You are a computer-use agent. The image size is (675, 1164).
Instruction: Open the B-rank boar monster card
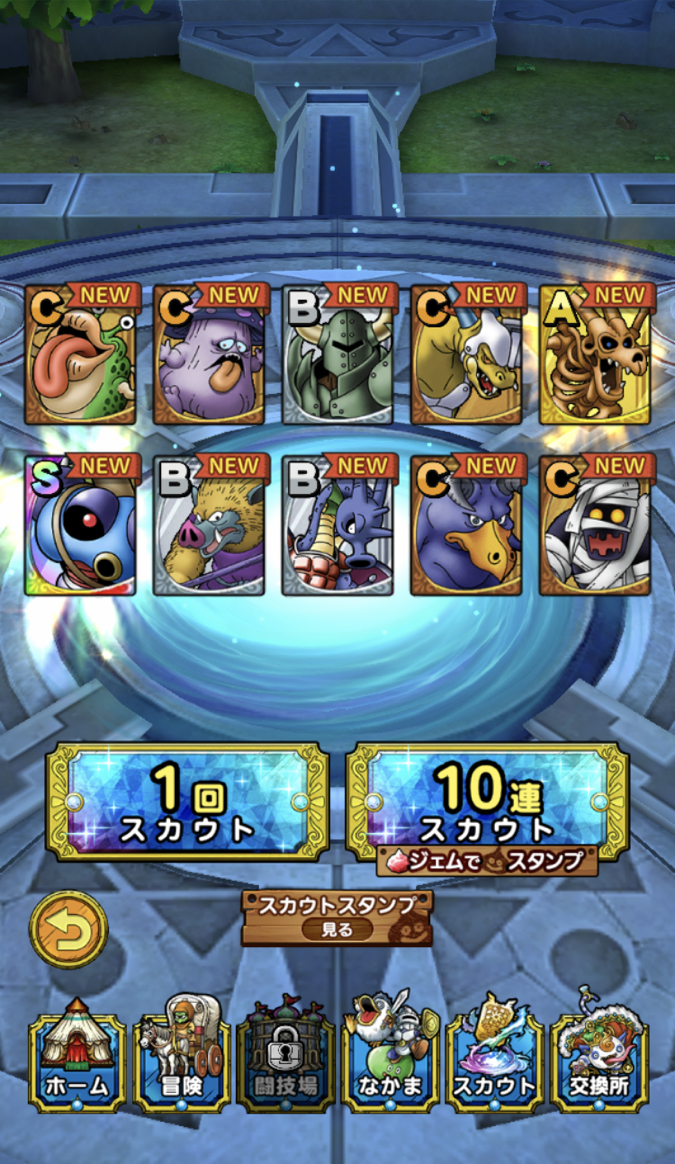pos(209,525)
